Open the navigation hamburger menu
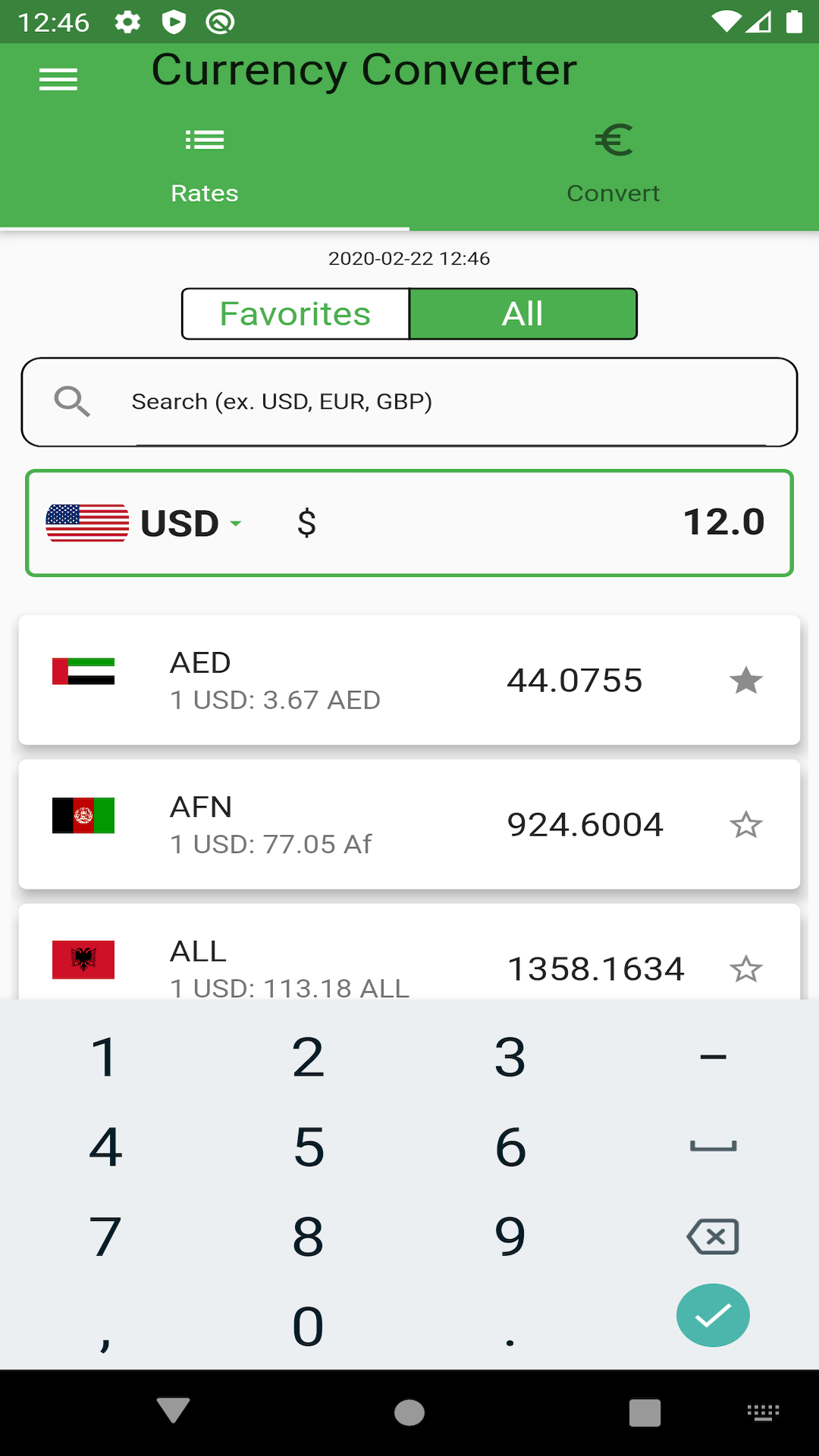 58,79
